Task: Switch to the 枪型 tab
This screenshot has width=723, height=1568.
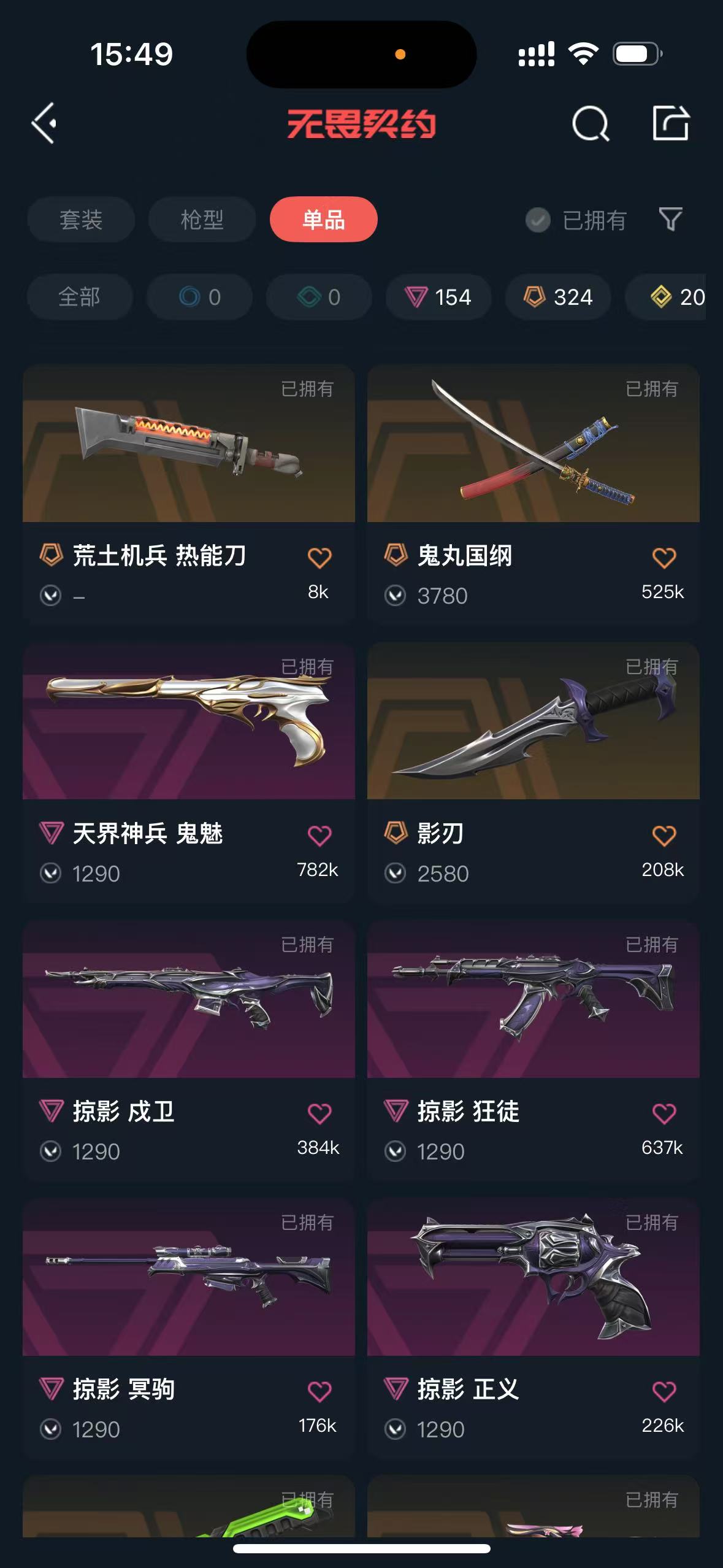Action: pyautogui.click(x=202, y=220)
